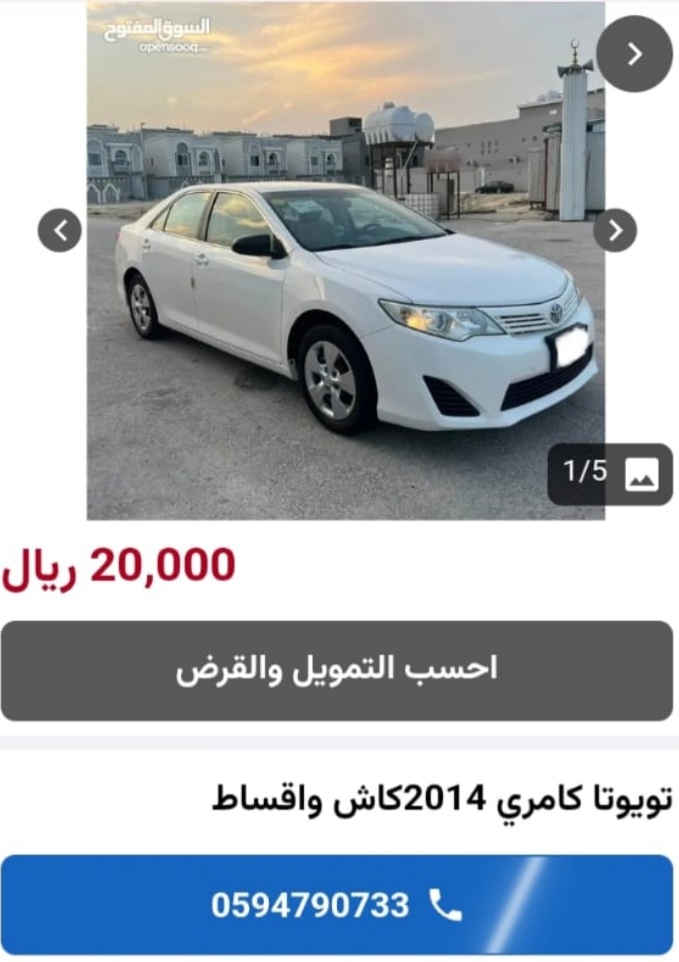Tap the next-photo arrow opposite the previous arrow
679x962 pixels.
(615, 231)
